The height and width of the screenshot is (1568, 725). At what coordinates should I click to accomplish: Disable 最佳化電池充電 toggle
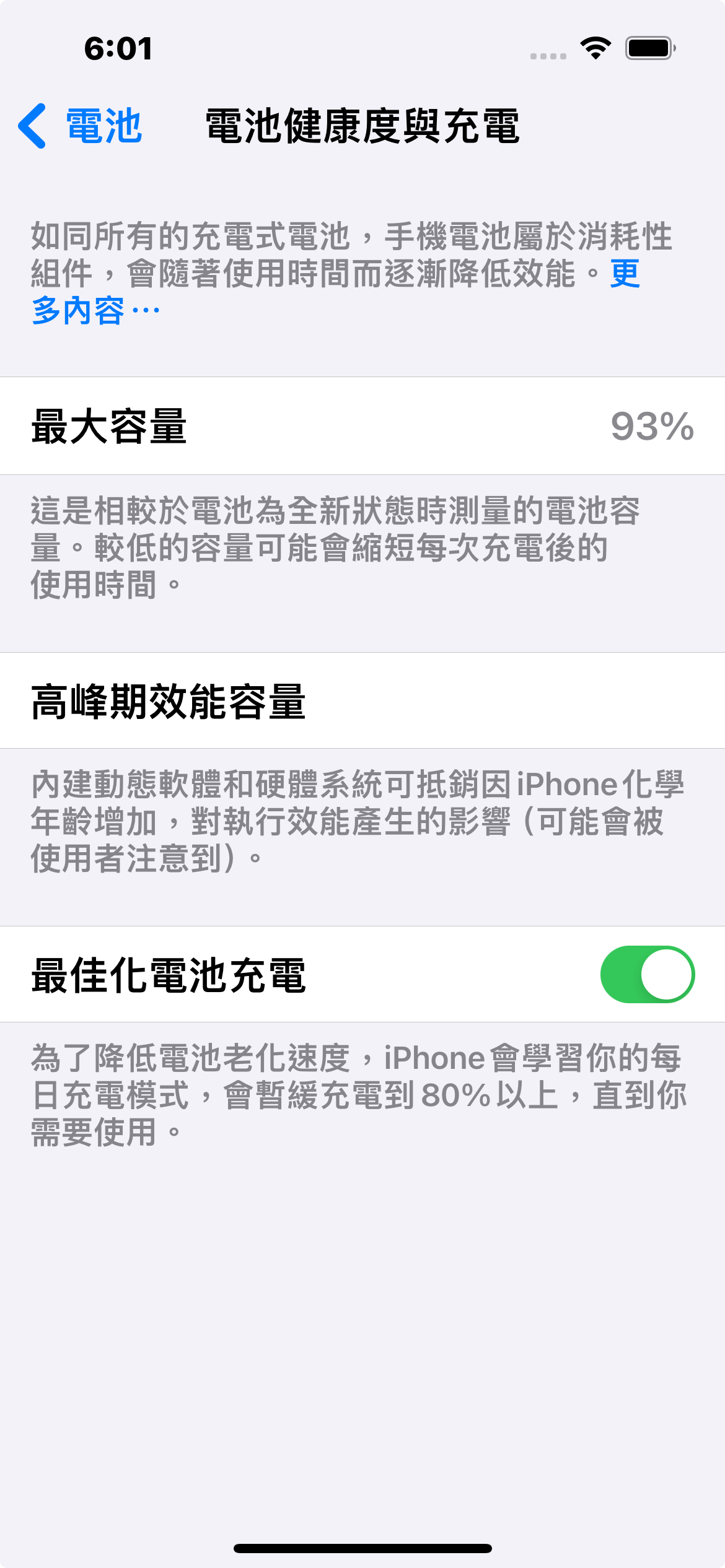tap(647, 974)
